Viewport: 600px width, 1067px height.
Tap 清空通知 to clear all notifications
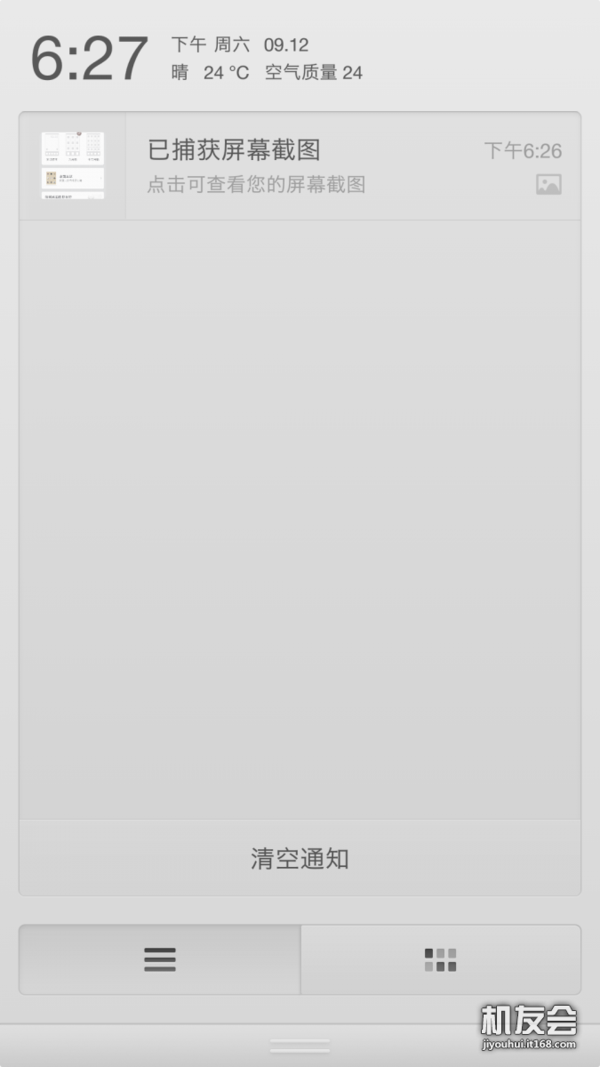click(x=300, y=858)
